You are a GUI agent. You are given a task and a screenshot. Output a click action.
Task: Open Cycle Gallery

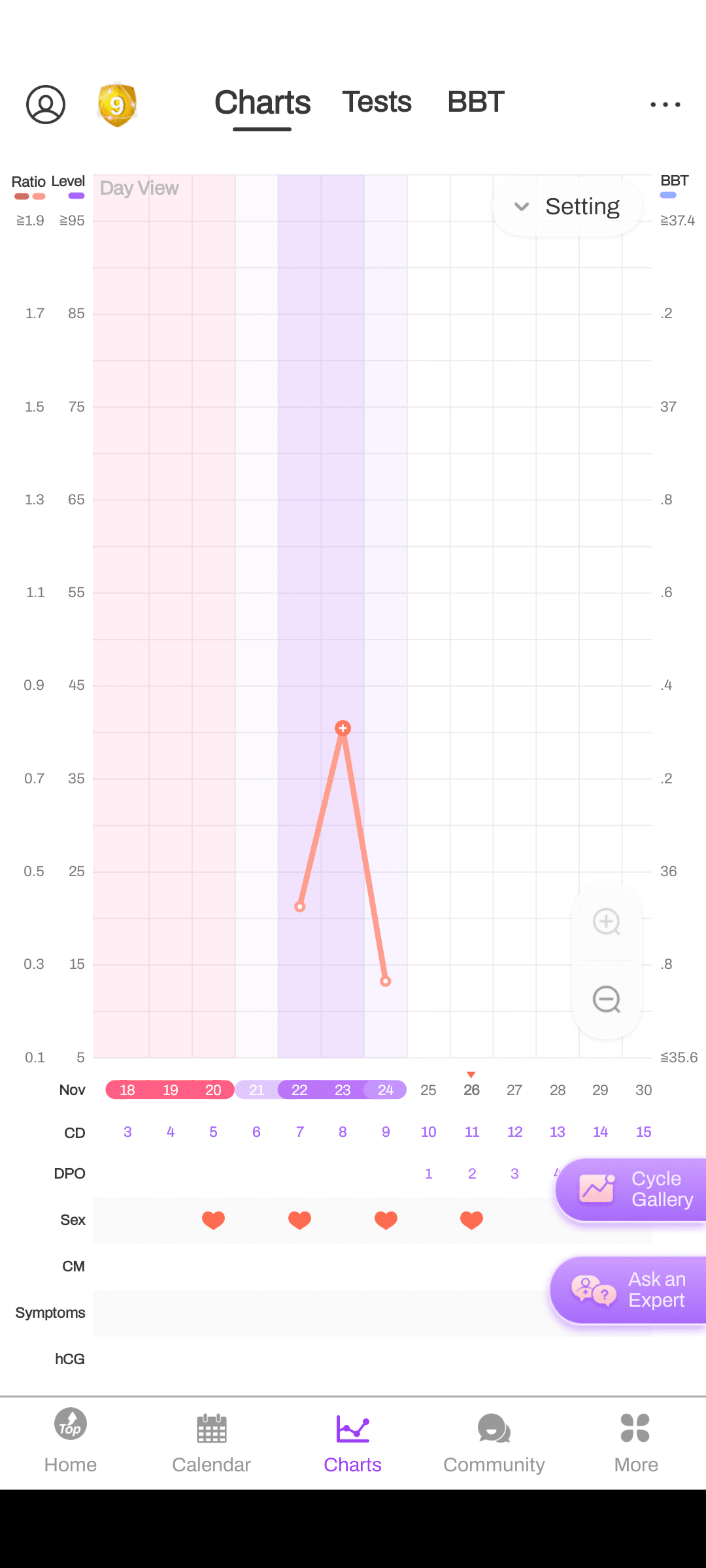point(631,1189)
